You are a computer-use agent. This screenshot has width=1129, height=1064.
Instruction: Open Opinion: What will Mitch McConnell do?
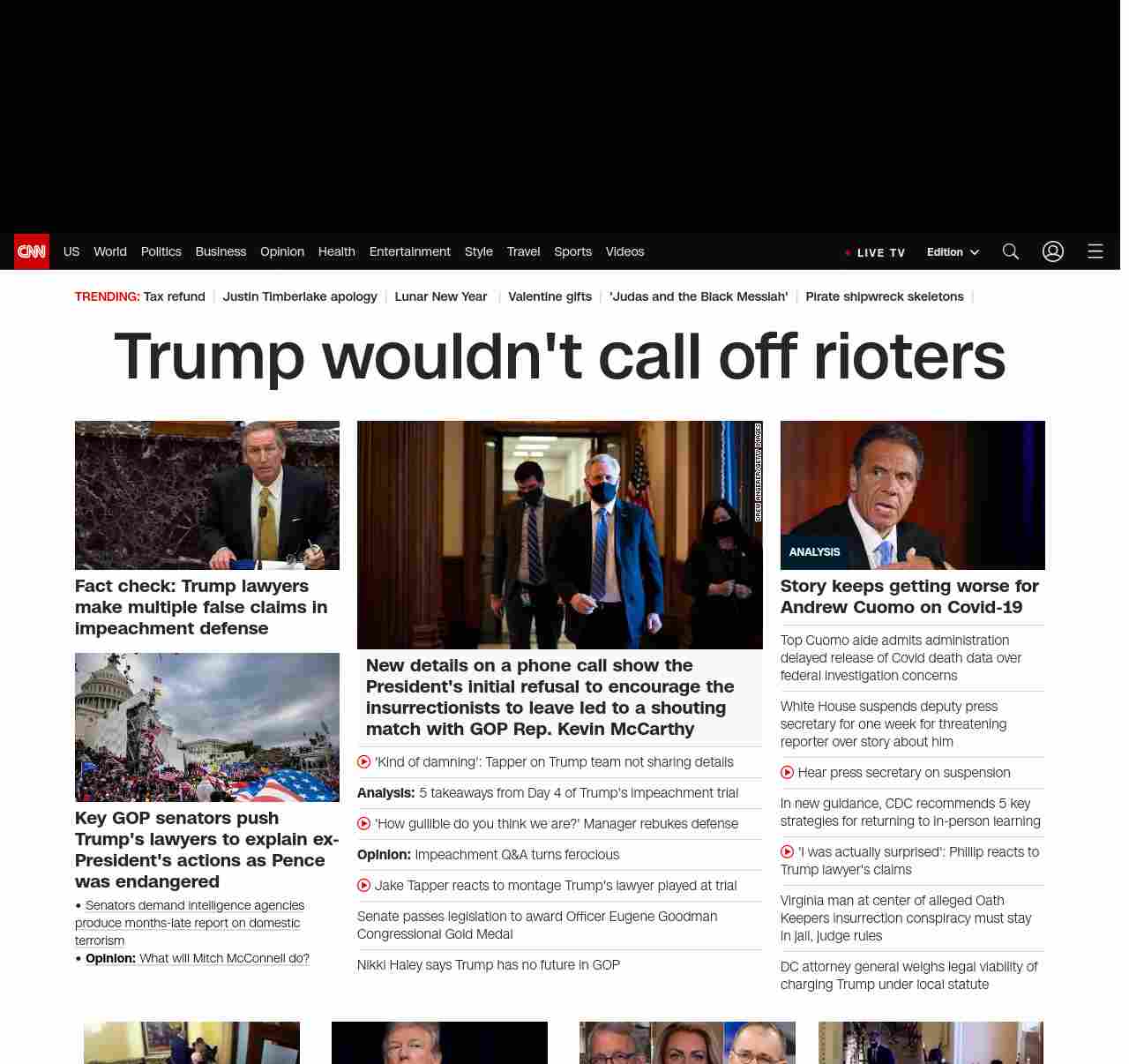point(224,959)
